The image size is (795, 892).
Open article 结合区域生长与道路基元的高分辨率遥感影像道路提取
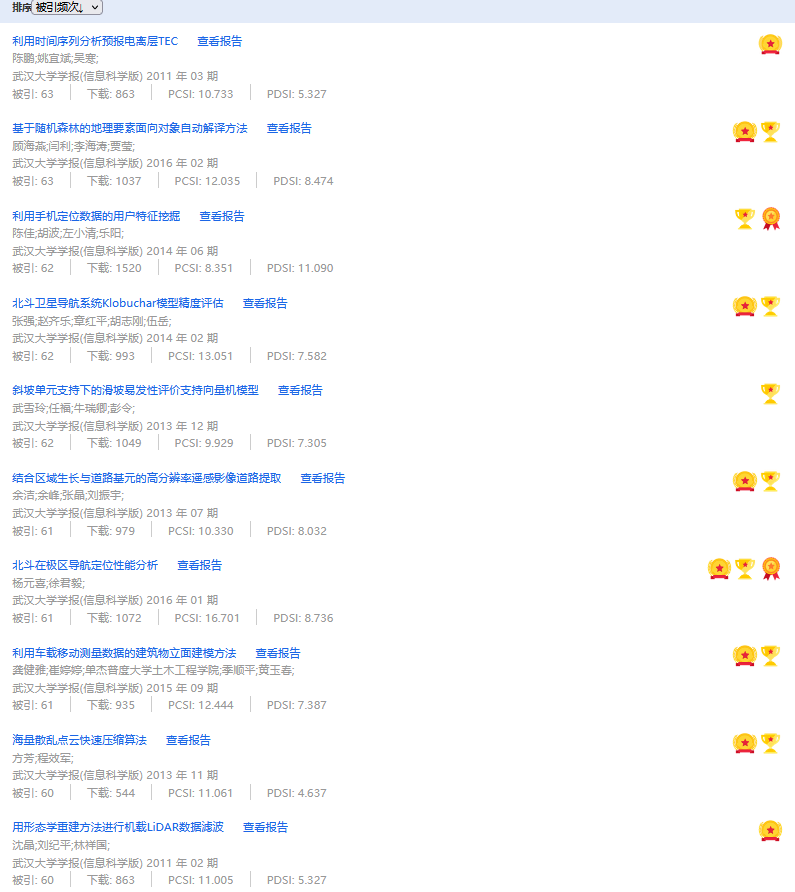pos(147,478)
